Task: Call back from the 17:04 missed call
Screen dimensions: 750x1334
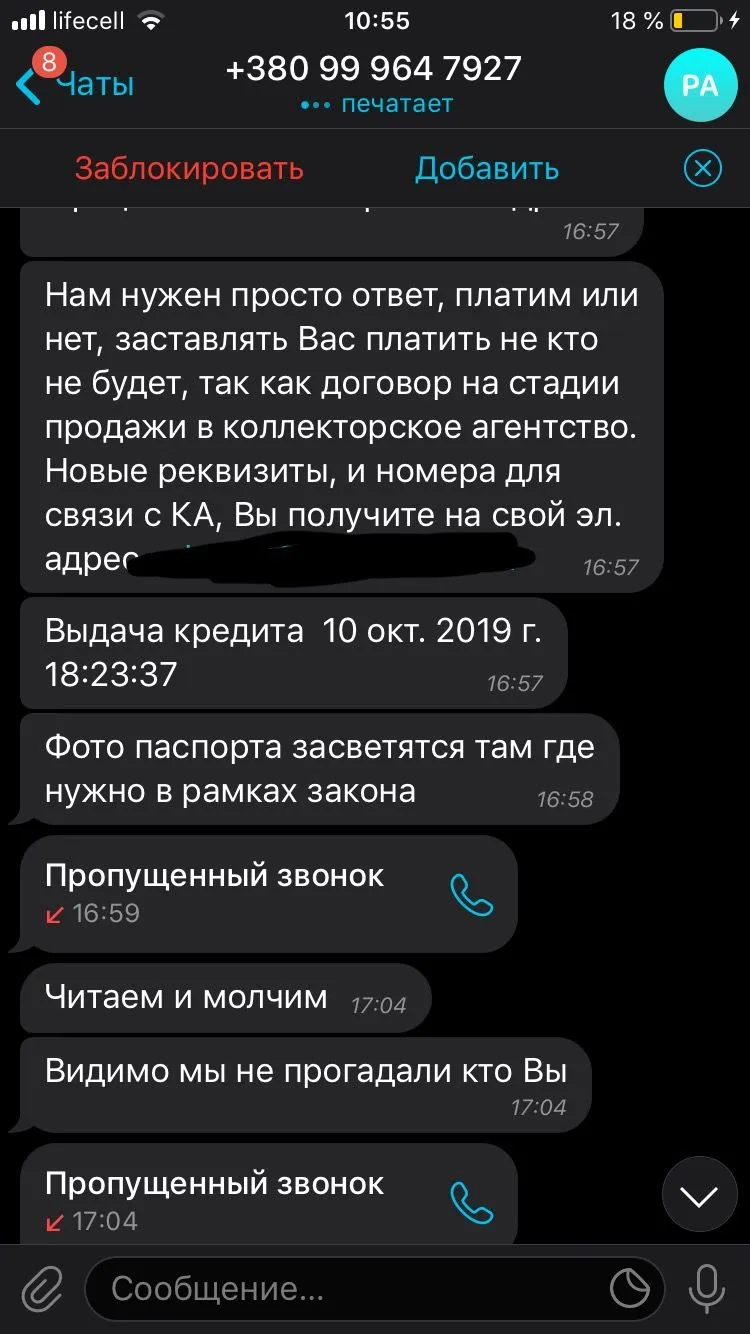Action: click(x=472, y=1203)
